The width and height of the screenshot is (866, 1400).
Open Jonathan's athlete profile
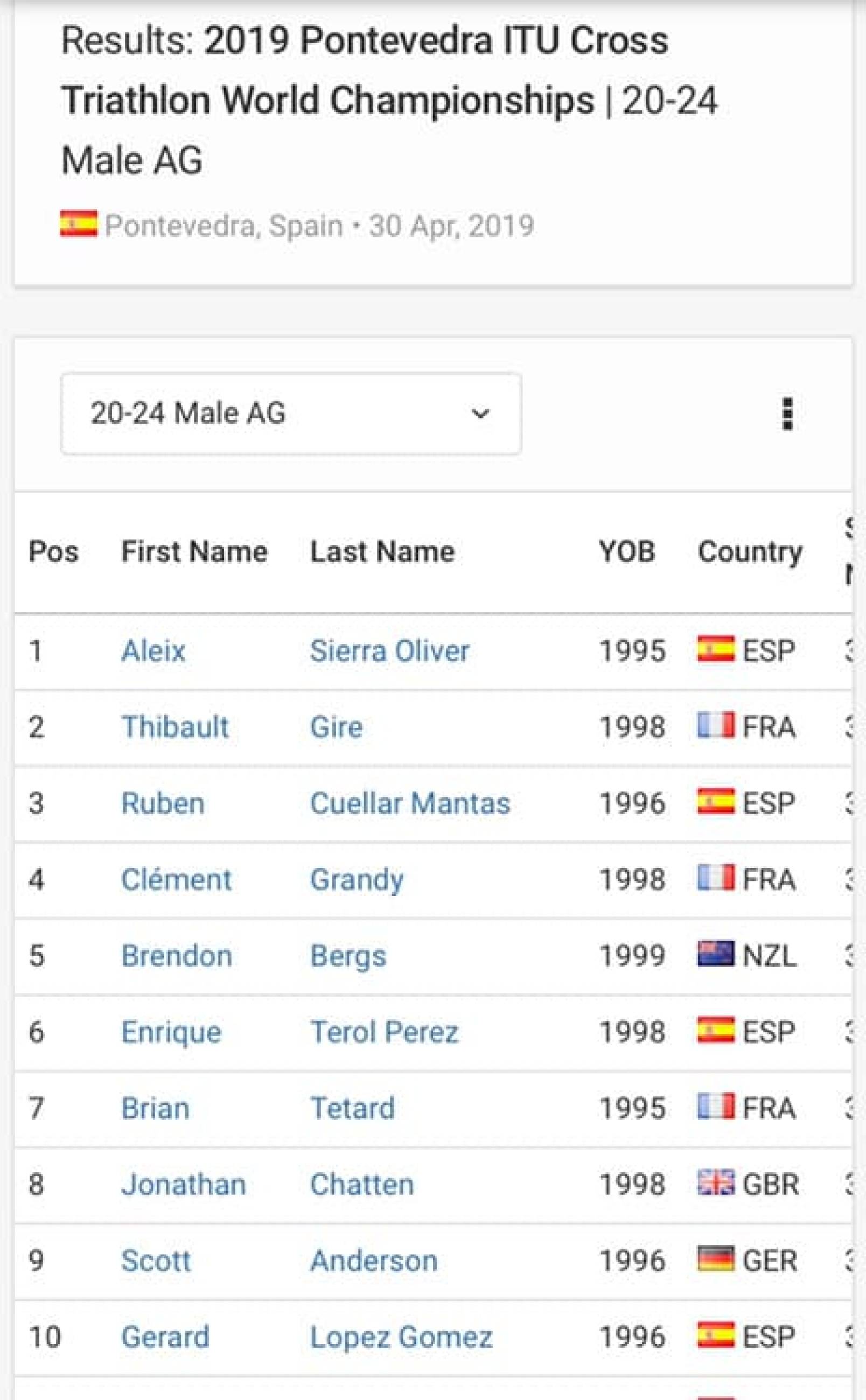tap(183, 1184)
